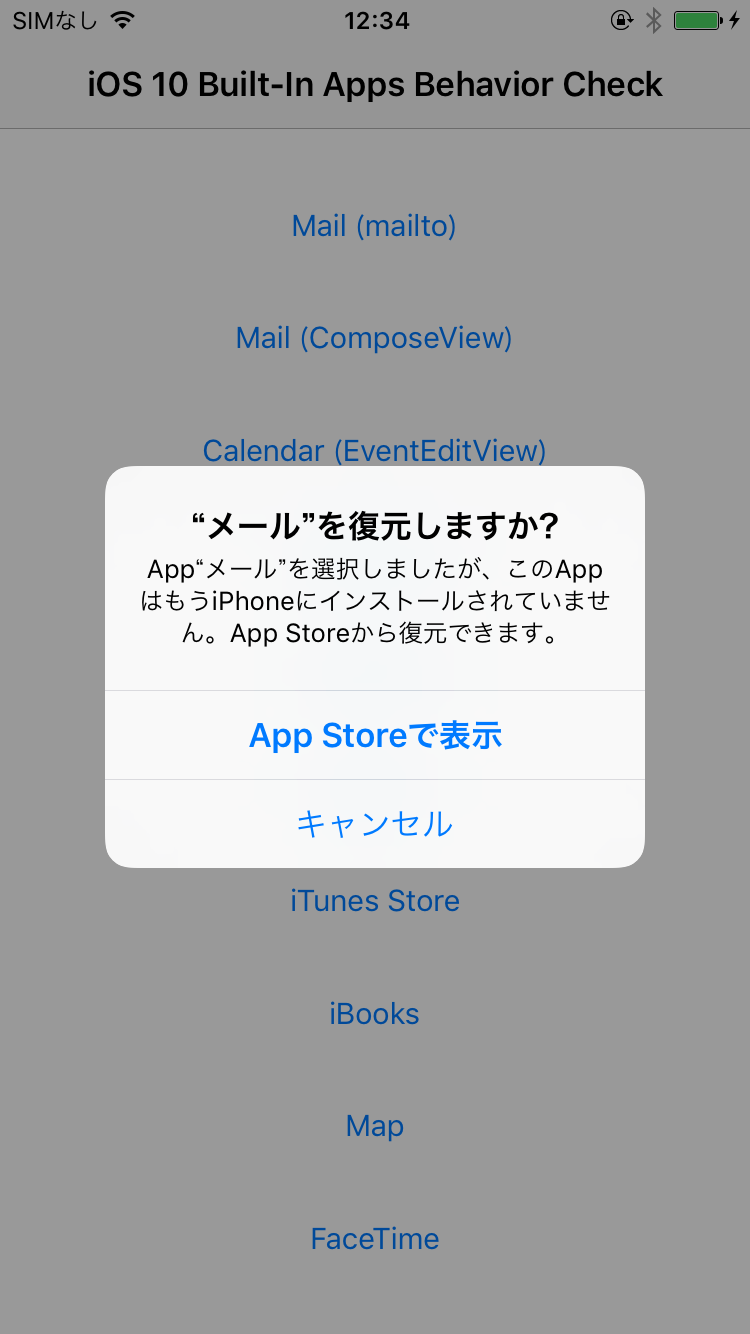Open the Map link

click(374, 1125)
